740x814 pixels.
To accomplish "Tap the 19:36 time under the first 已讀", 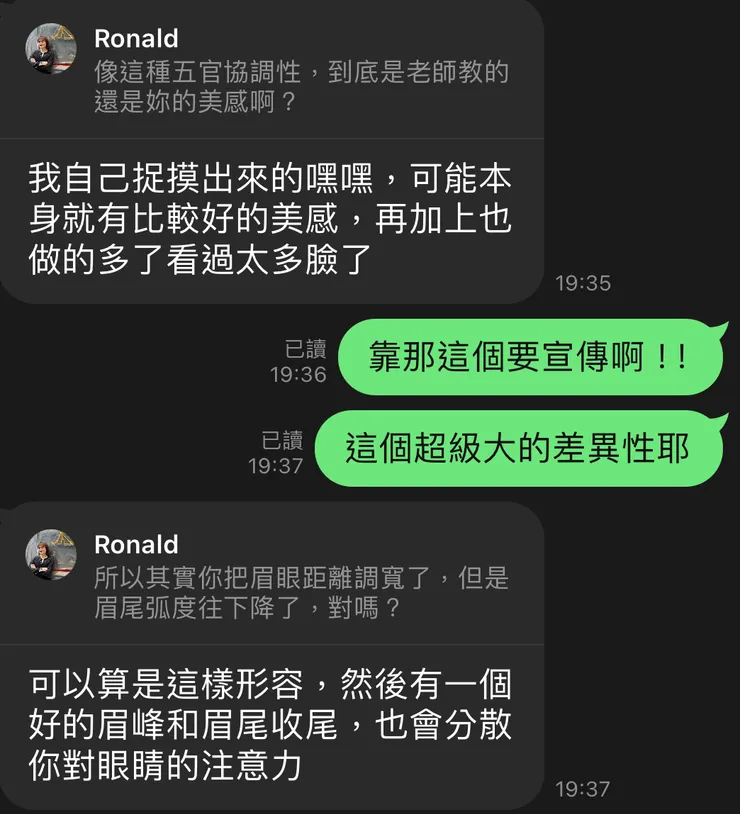I will click(297, 372).
